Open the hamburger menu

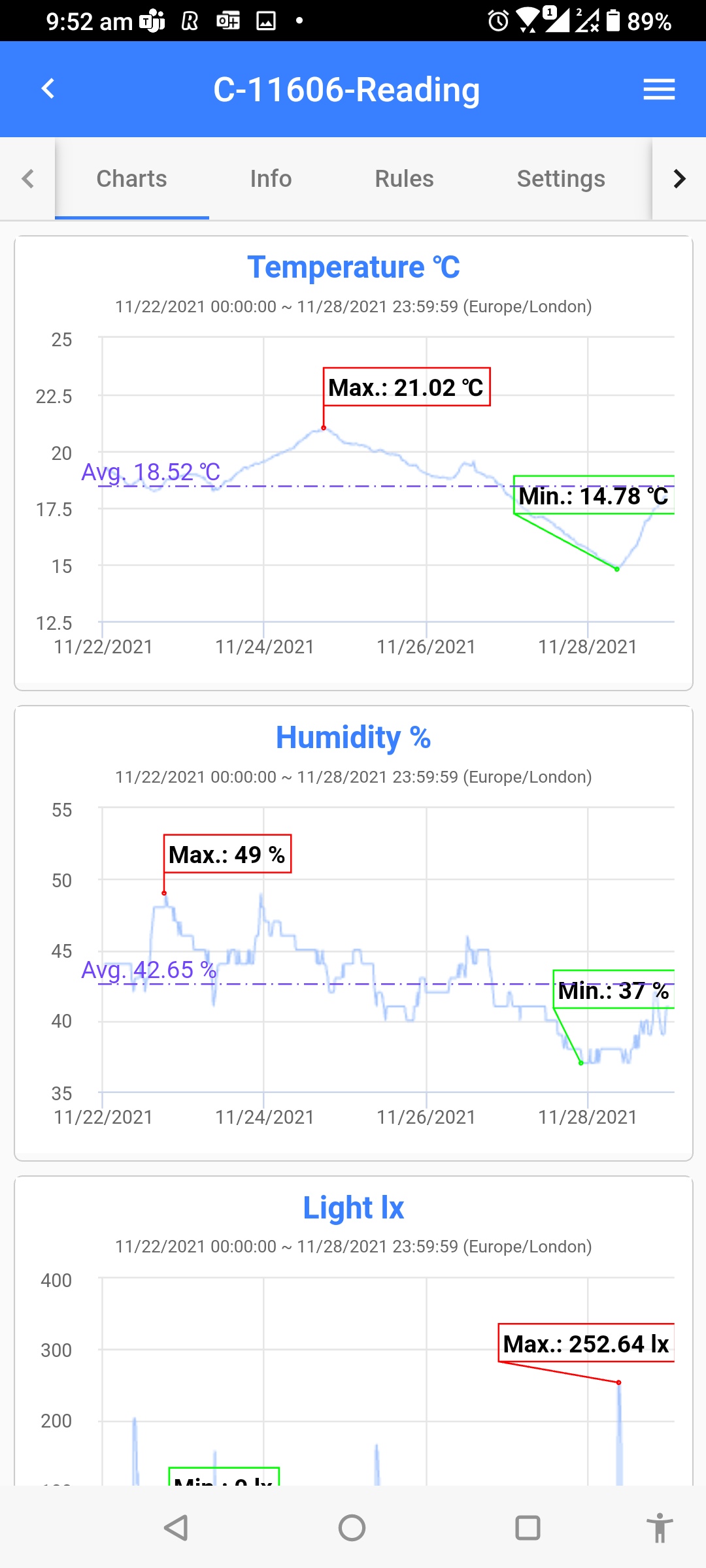tap(659, 90)
